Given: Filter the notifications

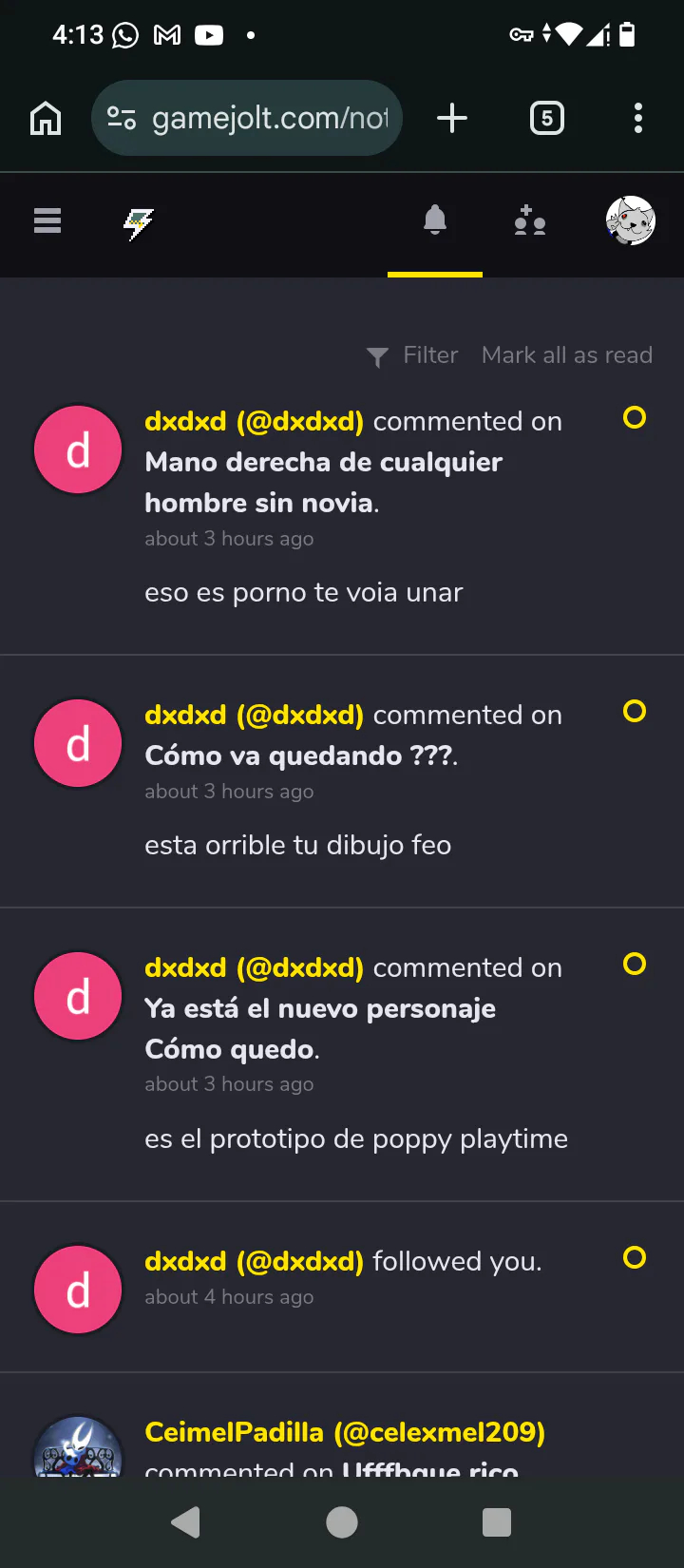Looking at the screenshot, I should [413, 355].
